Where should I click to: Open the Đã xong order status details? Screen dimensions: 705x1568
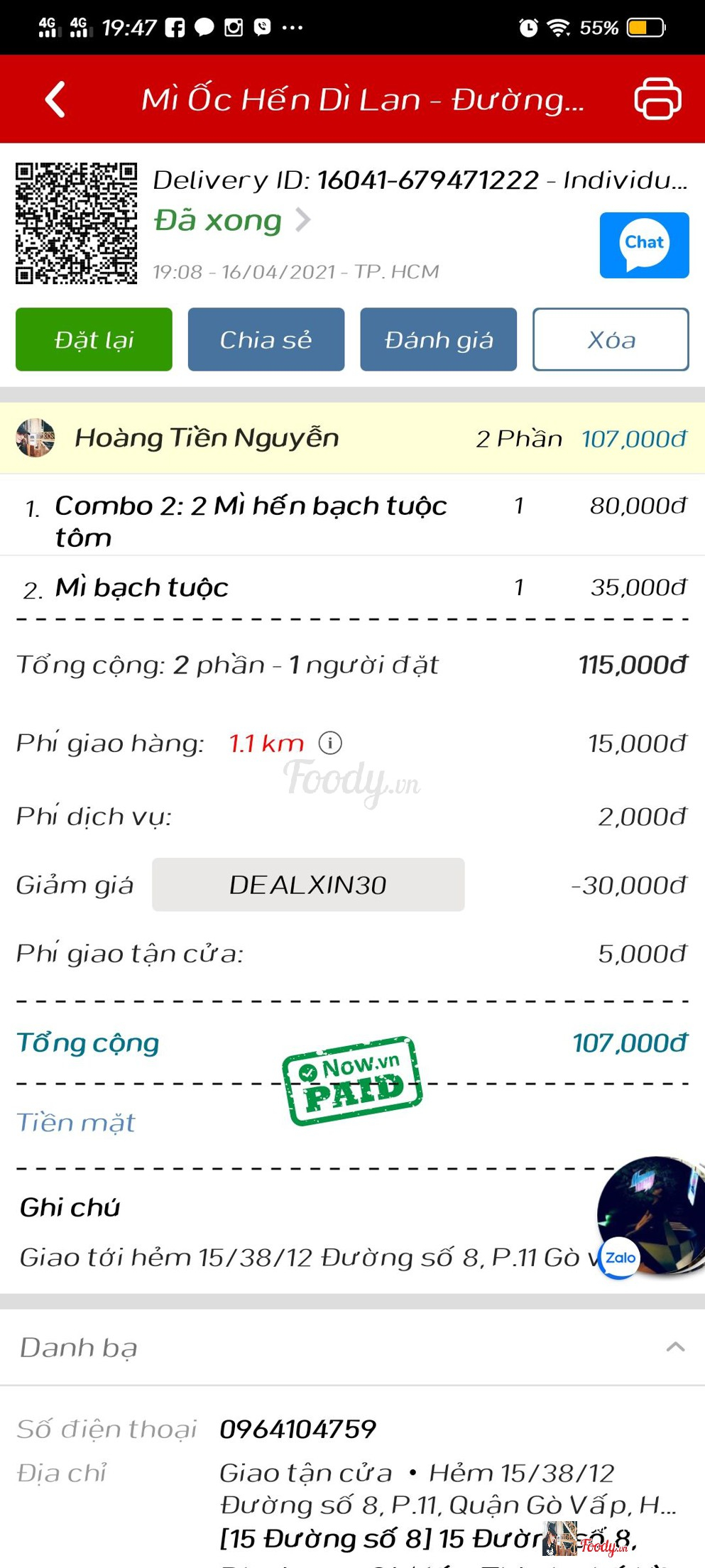(x=232, y=220)
